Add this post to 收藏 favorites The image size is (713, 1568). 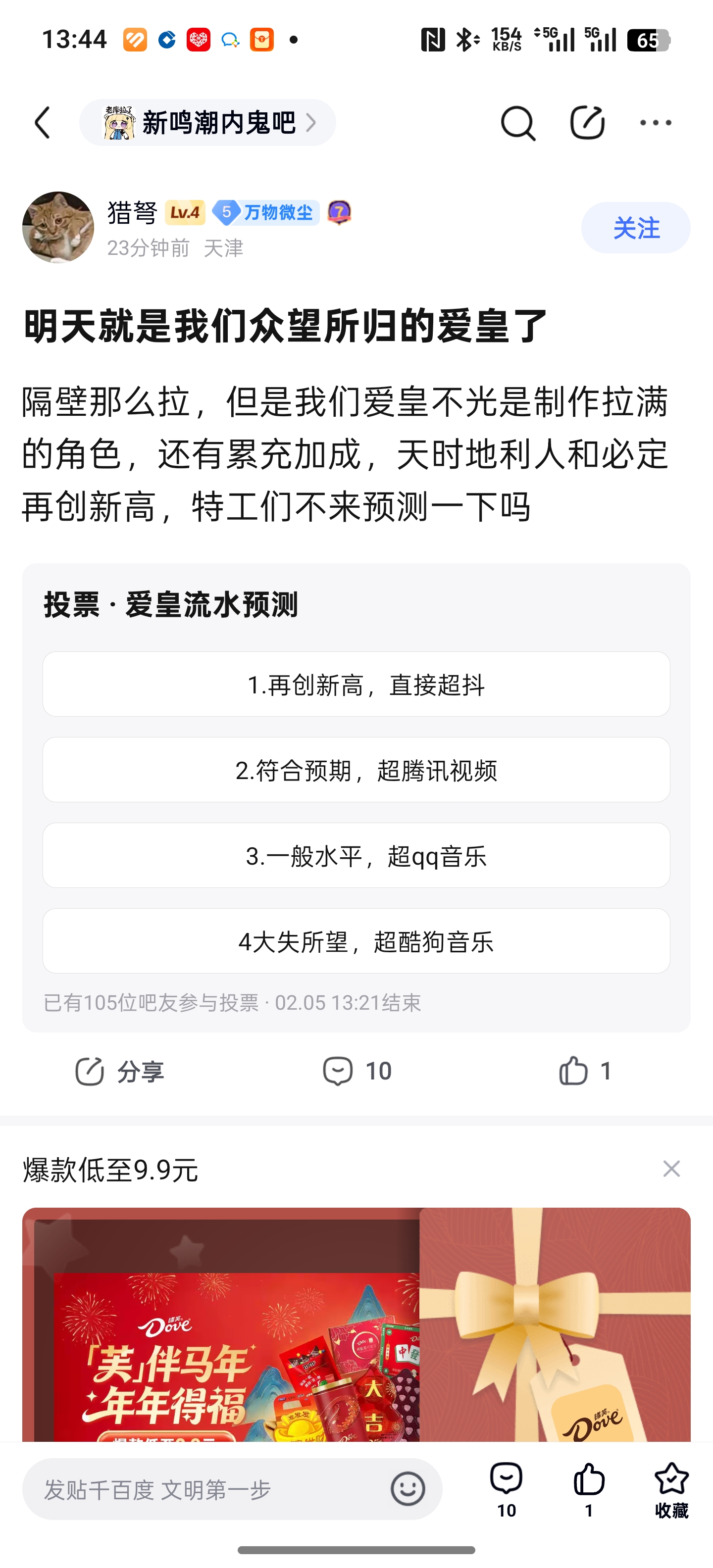671,1489
